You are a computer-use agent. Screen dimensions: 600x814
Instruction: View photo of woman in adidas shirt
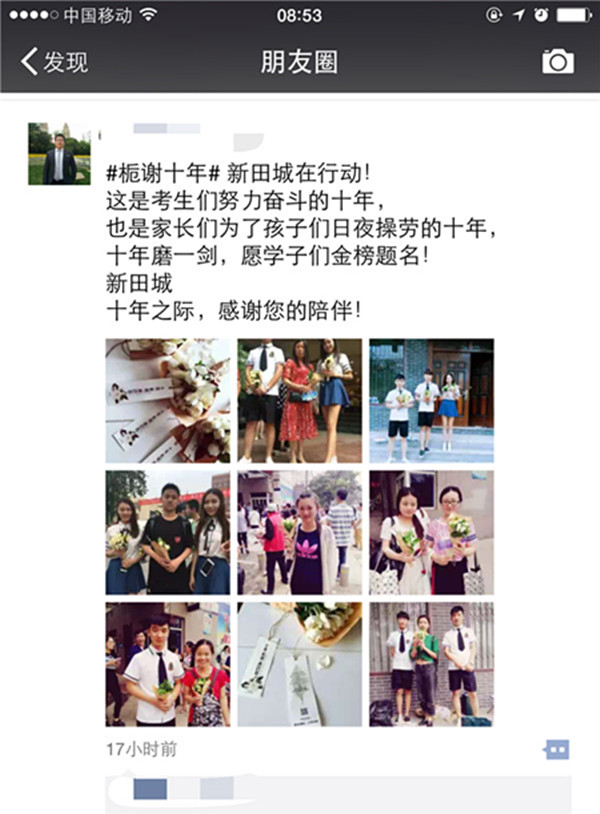299,532
